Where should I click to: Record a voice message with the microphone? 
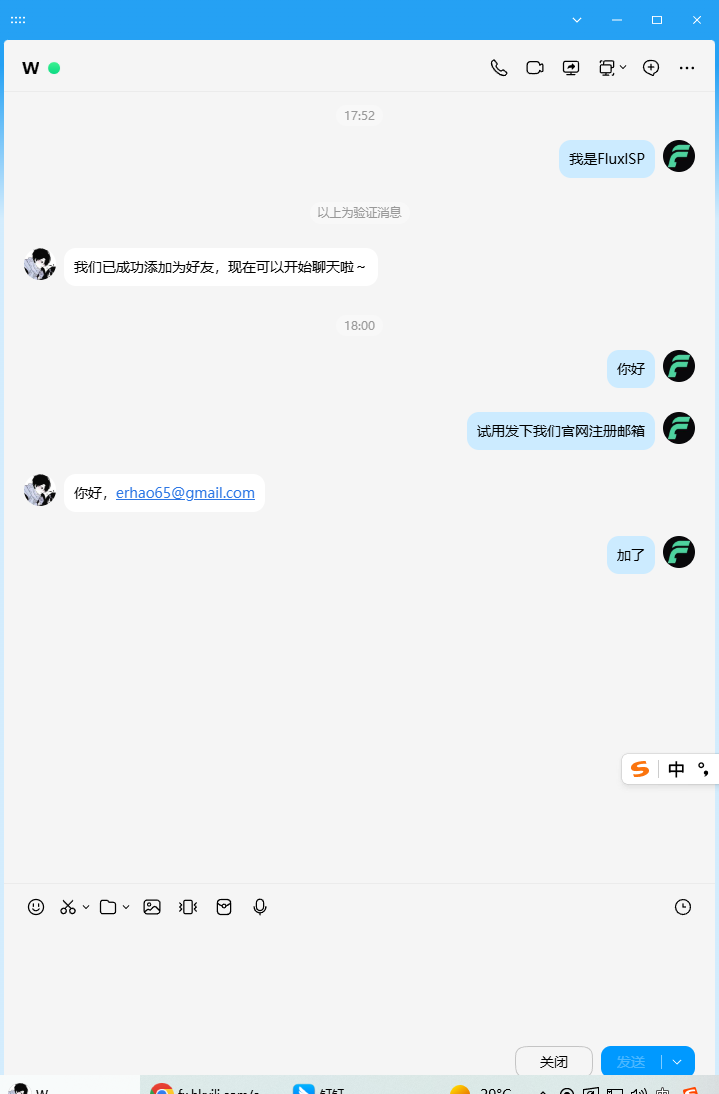coord(260,906)
